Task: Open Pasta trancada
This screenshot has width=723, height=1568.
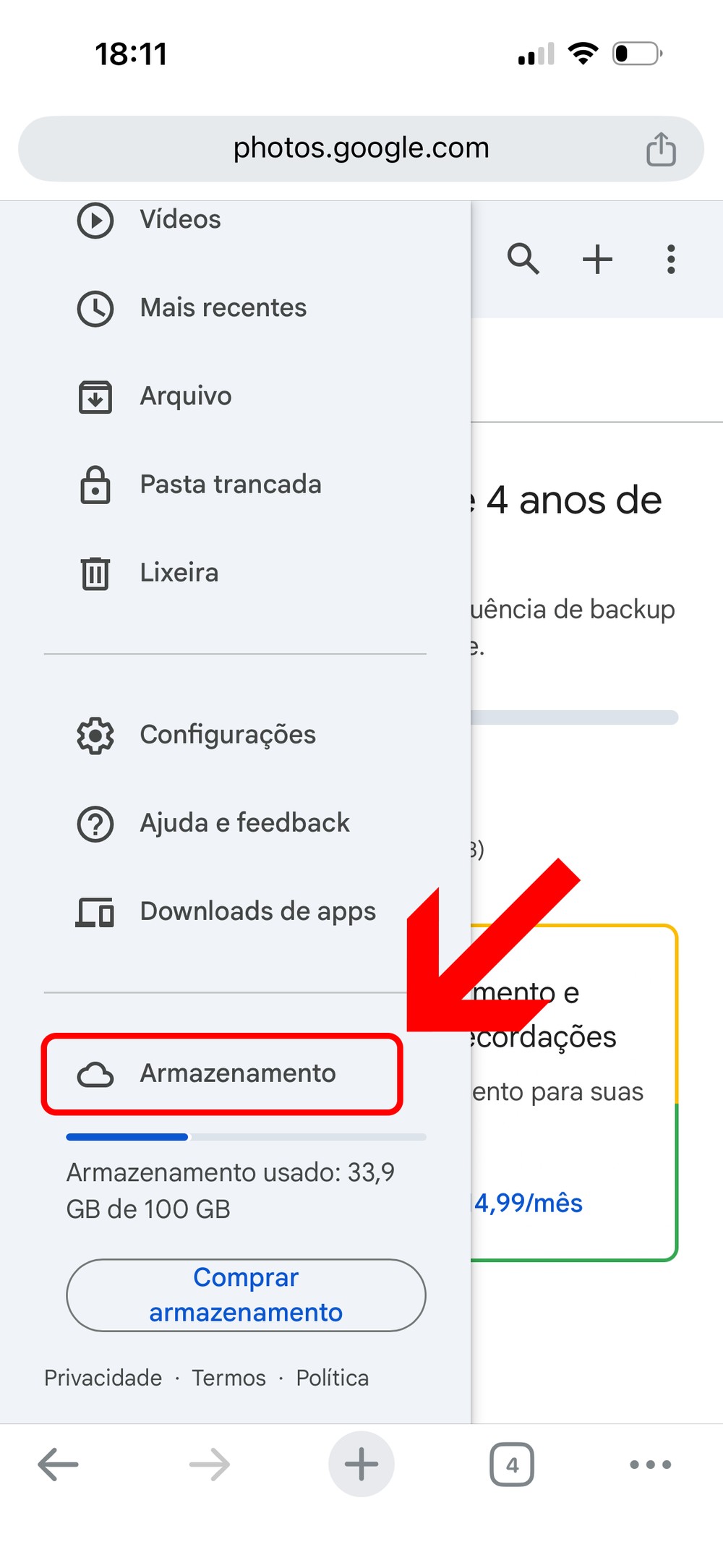Action: pyautogui.click(x=230, y=485)
